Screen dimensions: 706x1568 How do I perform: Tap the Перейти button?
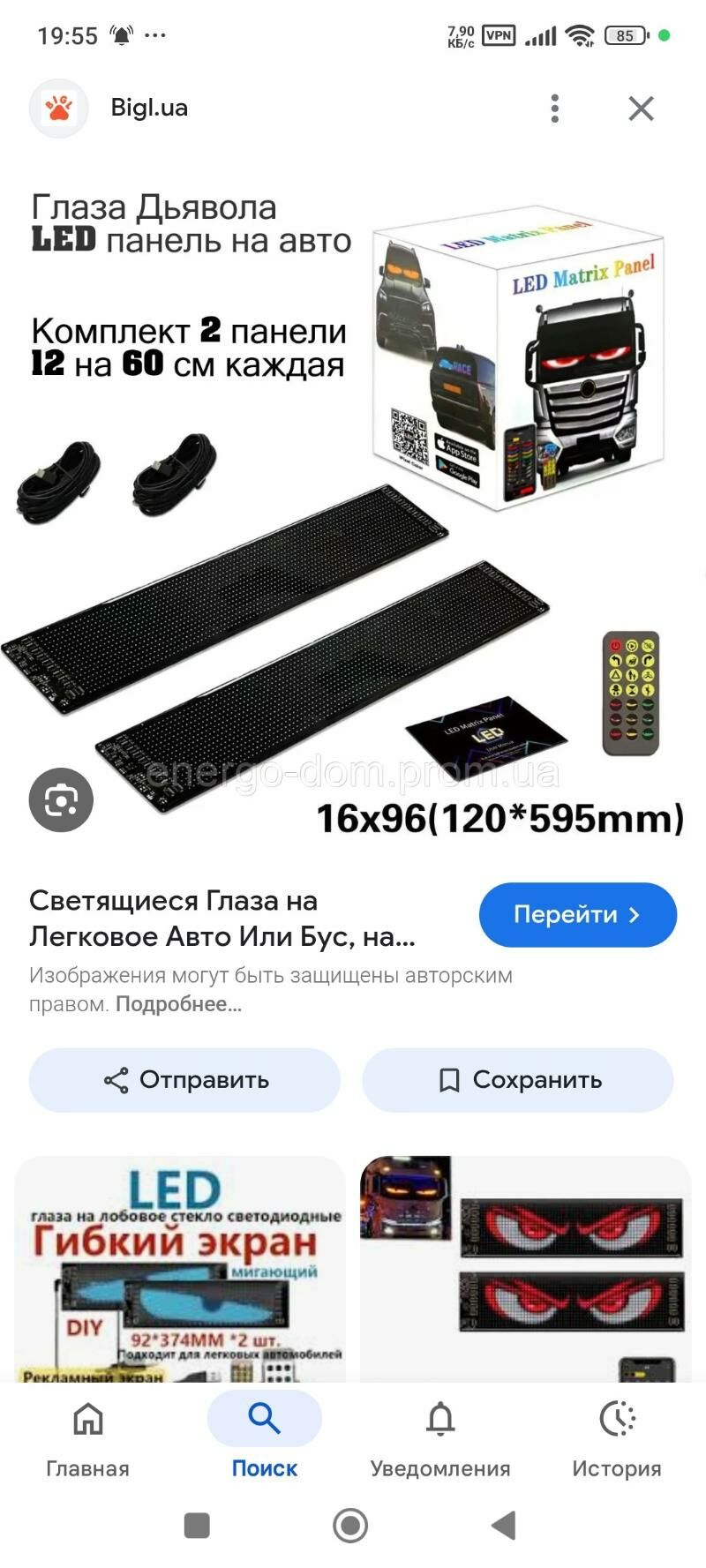[577, 915]
